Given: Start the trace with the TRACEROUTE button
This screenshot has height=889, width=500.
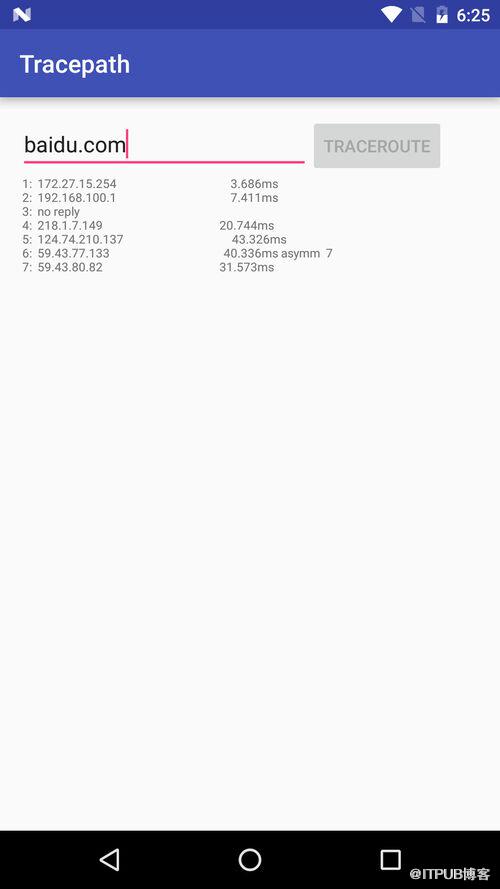Looking at the screenshot, I should pos(377,146).
